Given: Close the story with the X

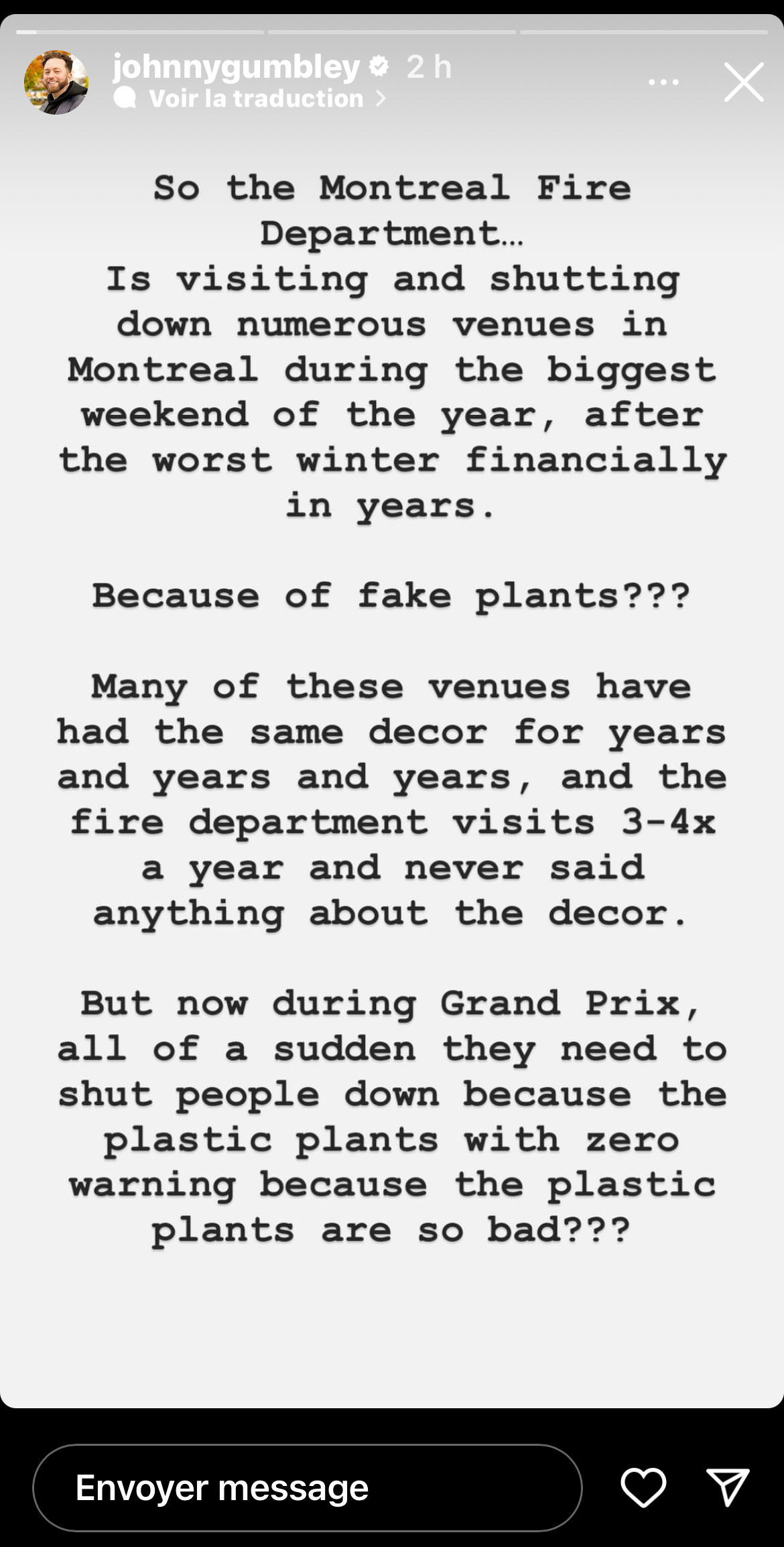Looking at the screenshot, I should 744,82.
